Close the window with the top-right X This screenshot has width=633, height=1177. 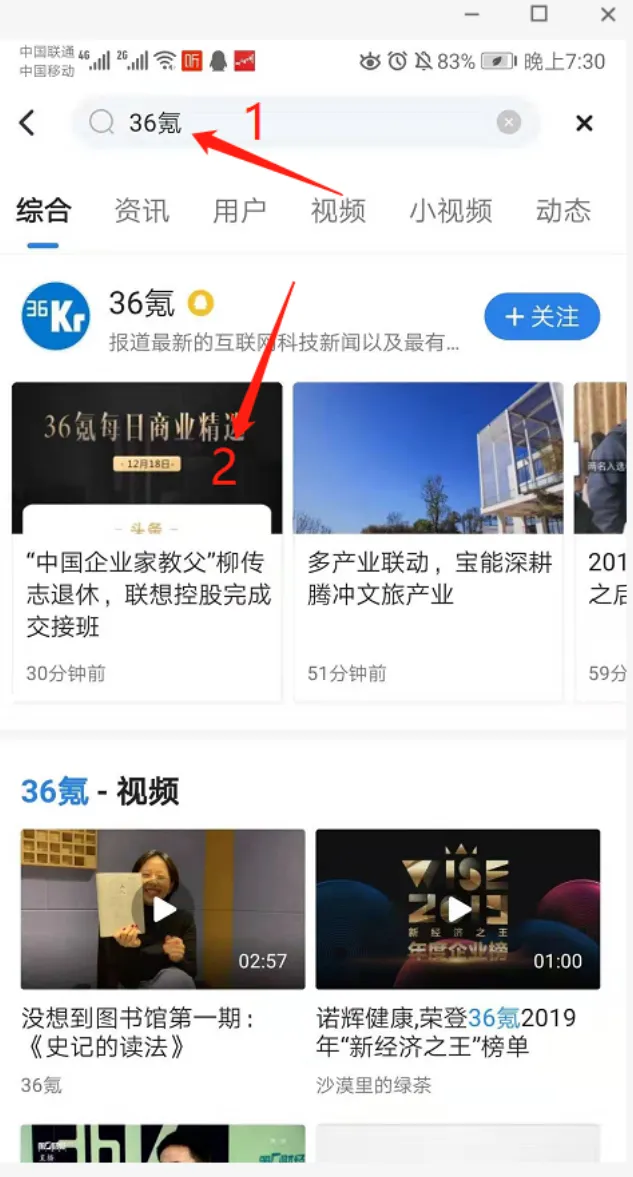[608, 14]
